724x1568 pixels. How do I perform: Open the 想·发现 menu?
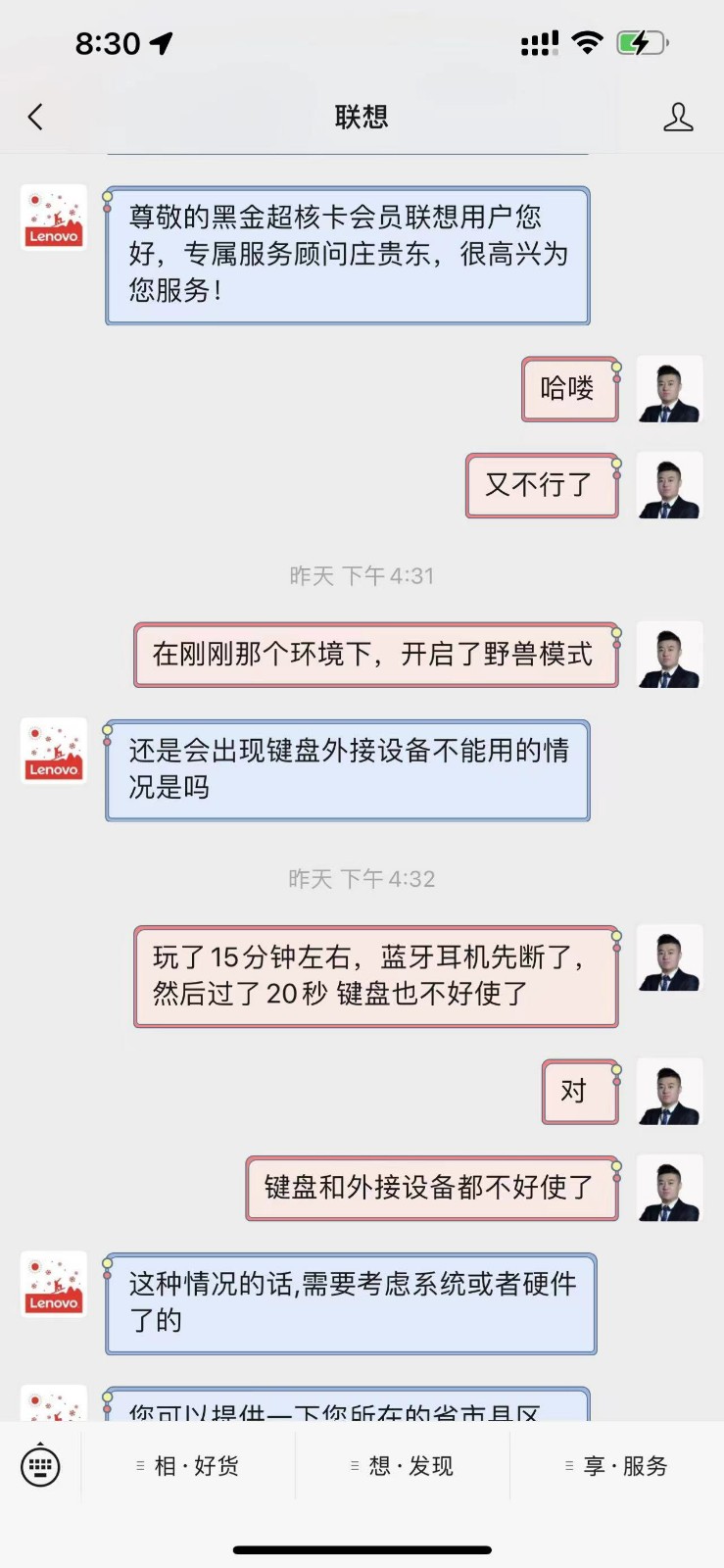point(403,1466)
